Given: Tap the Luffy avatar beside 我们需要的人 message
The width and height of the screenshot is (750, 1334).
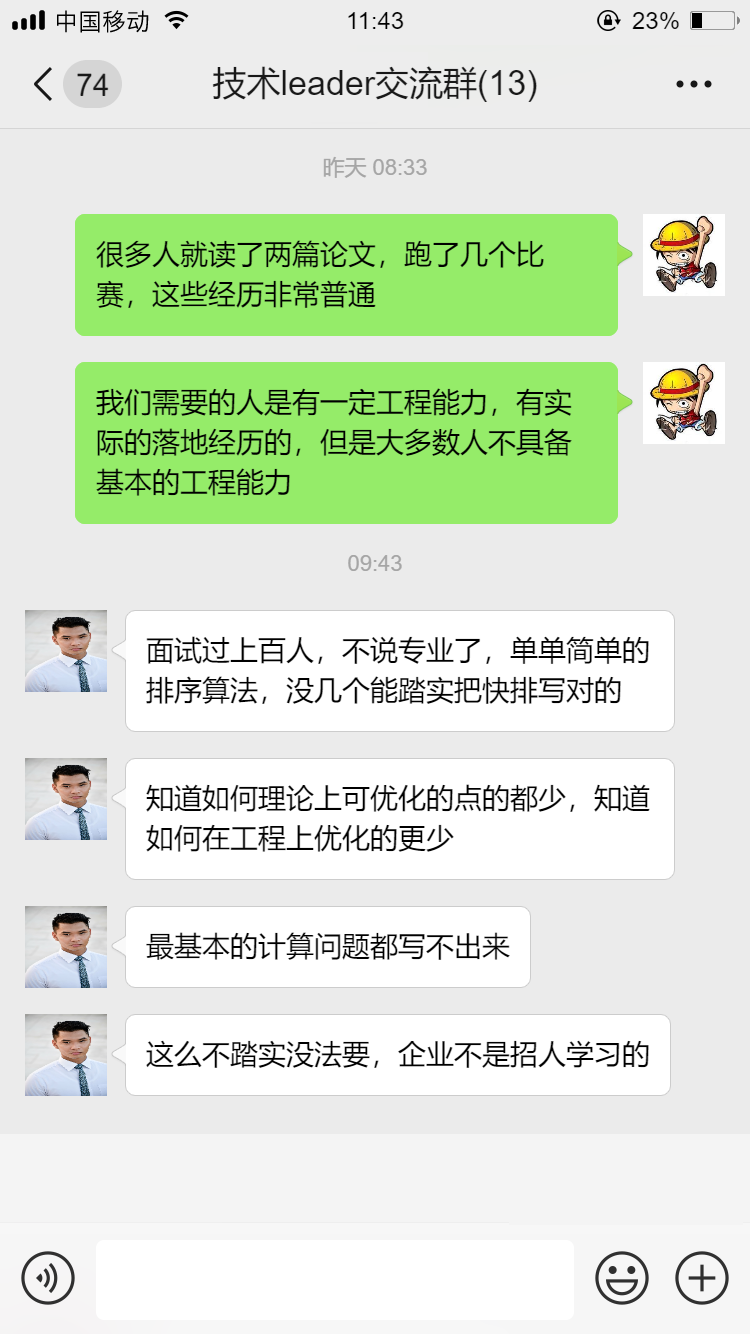Looking at the screenshot, I should point(683,403).
